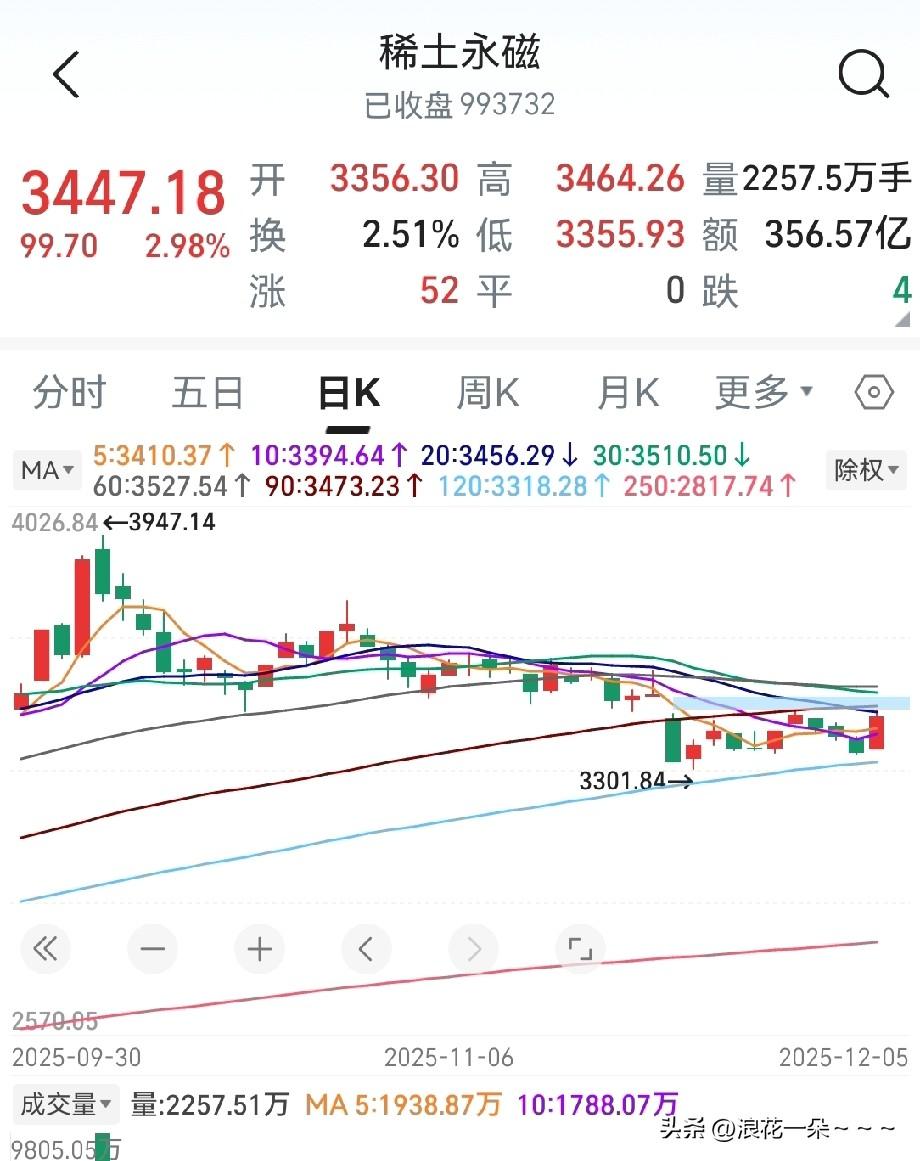Expand the 更多 chart-type dropdown
Viewport: 920px width, 1161px height.
pyautogui.click(x=764, y=392)
